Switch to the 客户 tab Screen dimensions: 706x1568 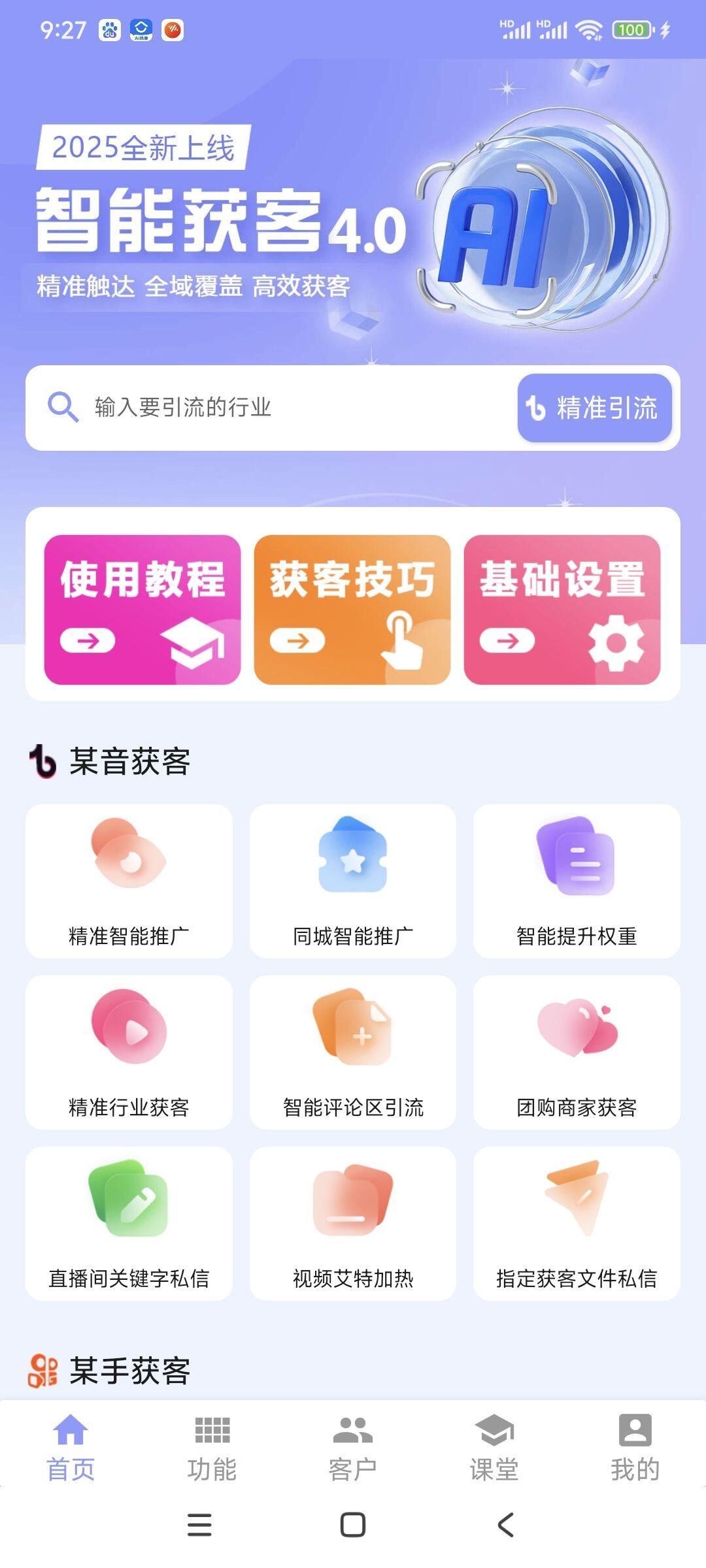point(353,1446)
